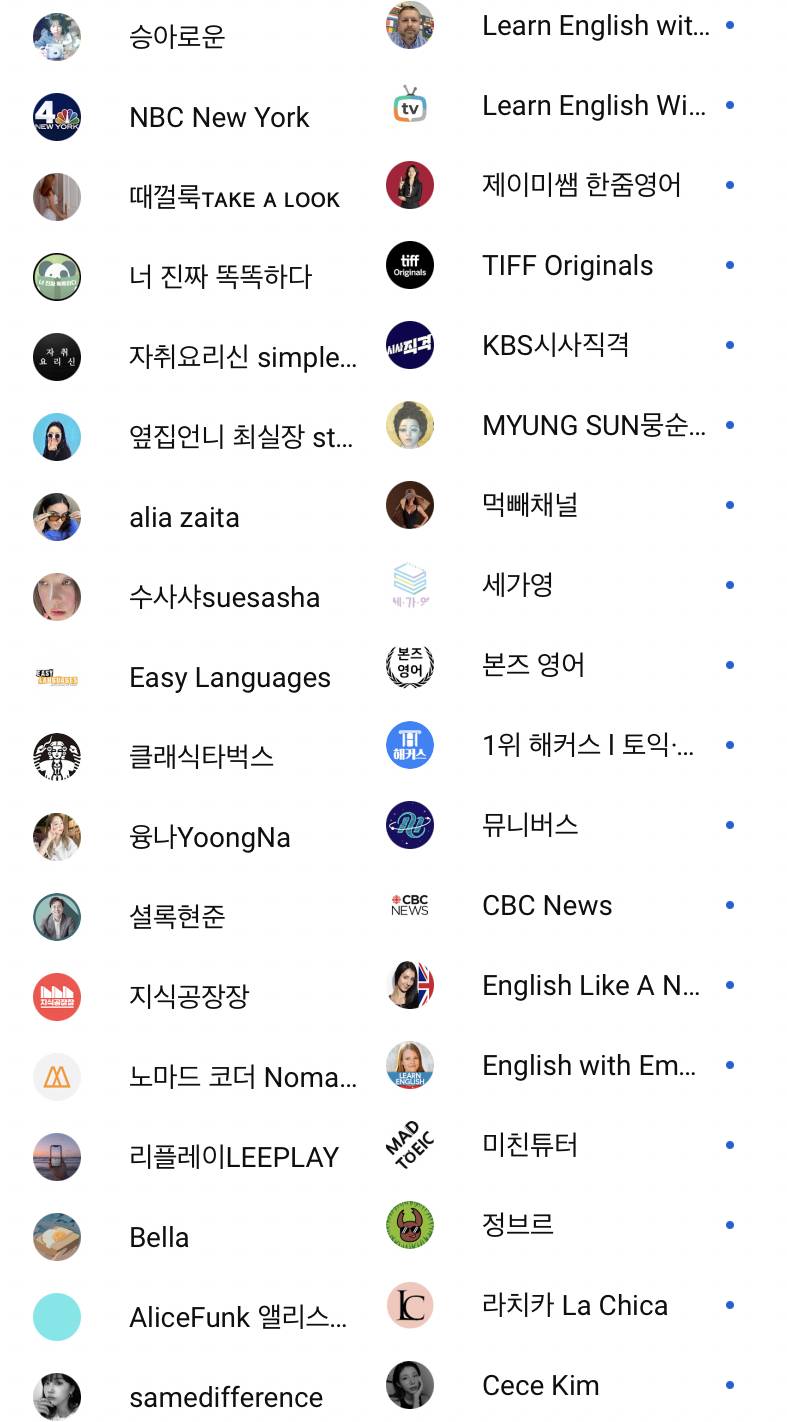Select the 지식공장장 red channel icon
This screenshot has height=1422, width=787.
click(57, 997)
